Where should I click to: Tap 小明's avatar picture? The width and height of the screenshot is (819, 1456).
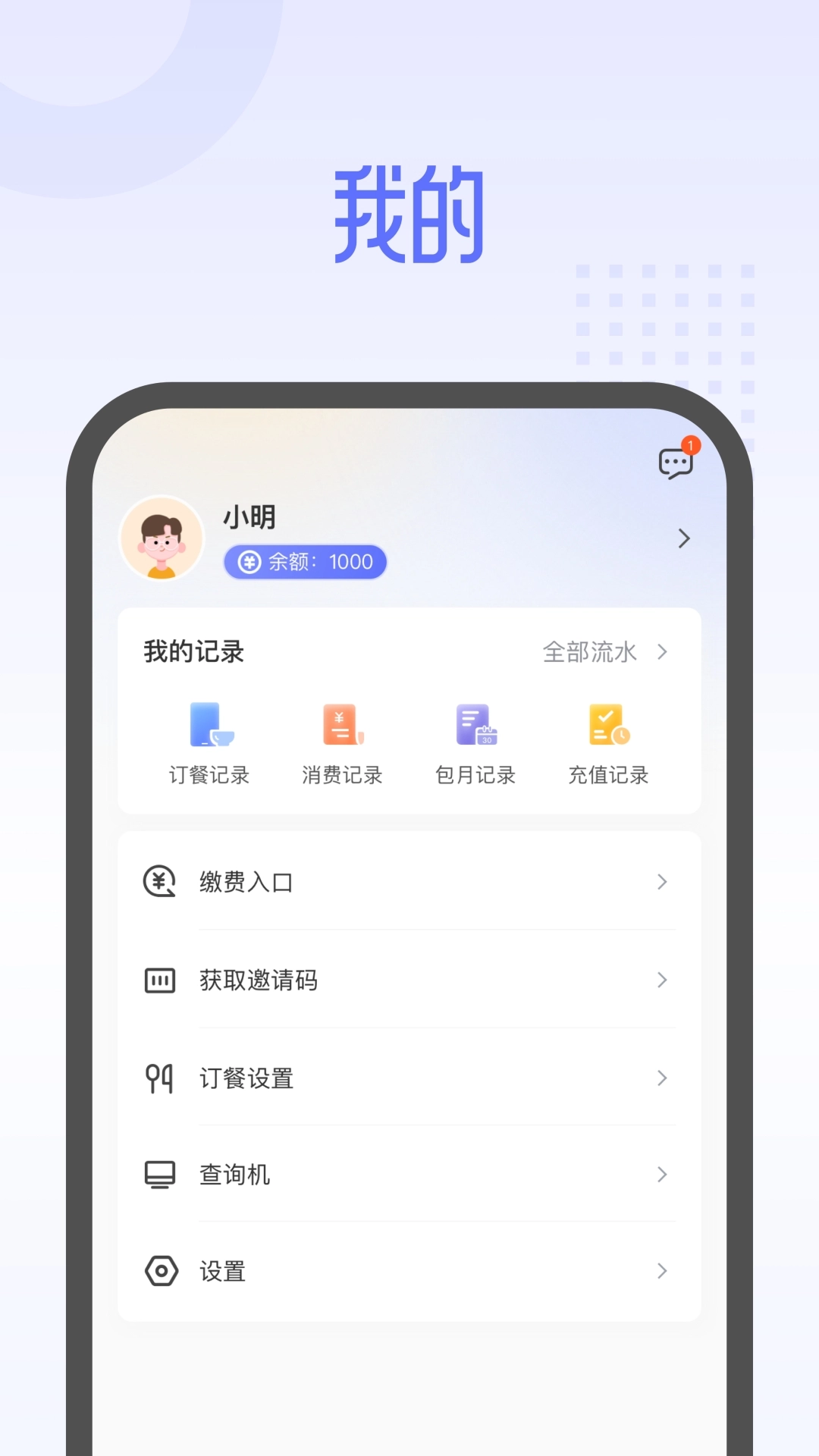pos(162,537)
